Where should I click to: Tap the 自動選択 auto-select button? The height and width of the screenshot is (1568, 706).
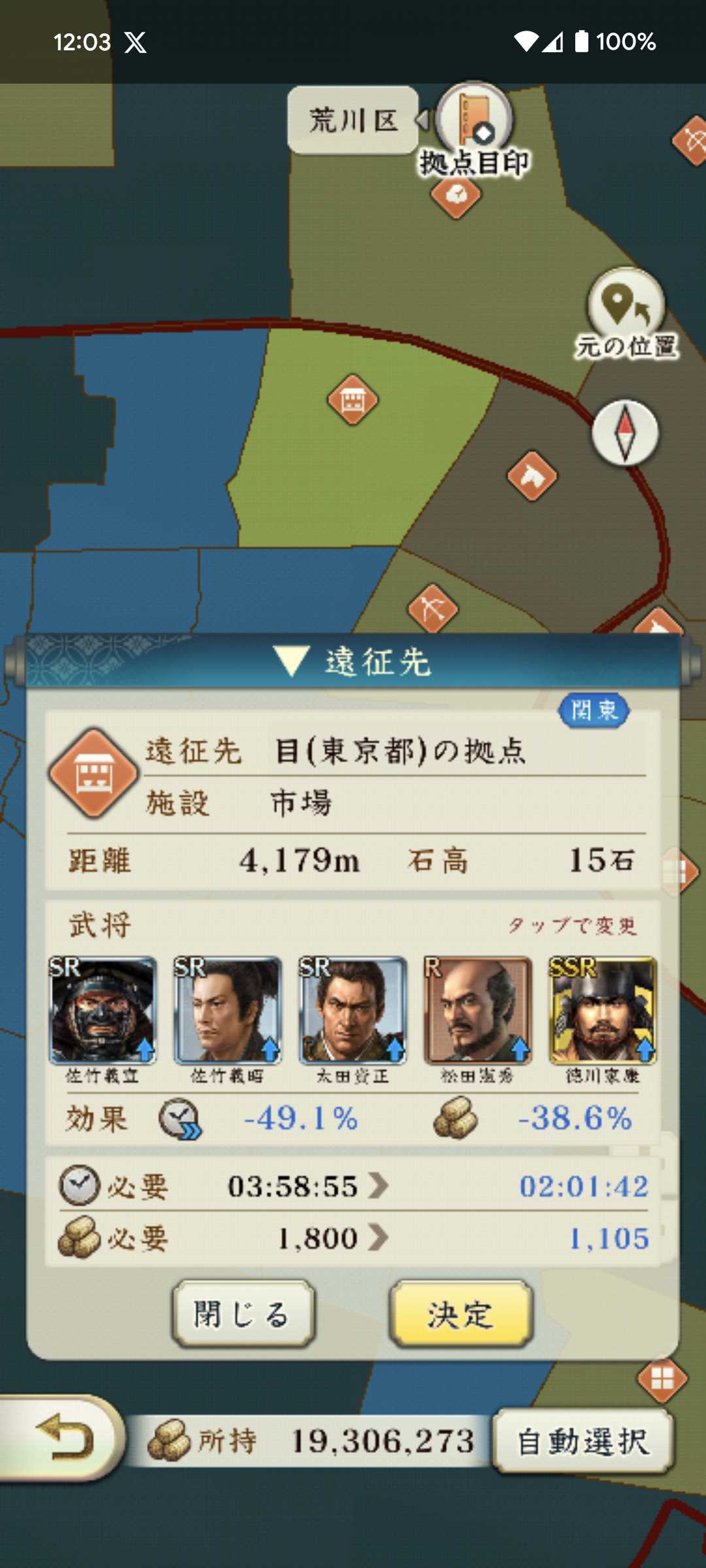(x=583, y=1442)
